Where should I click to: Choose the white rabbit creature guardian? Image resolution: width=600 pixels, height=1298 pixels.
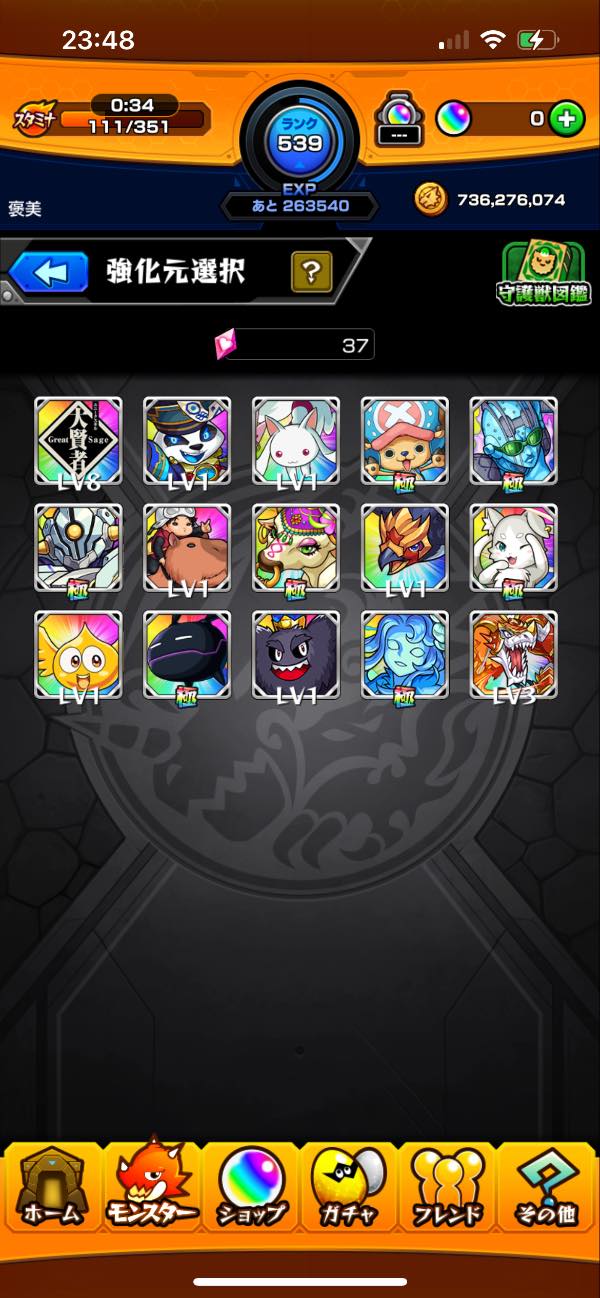click(x=296, y=441)
